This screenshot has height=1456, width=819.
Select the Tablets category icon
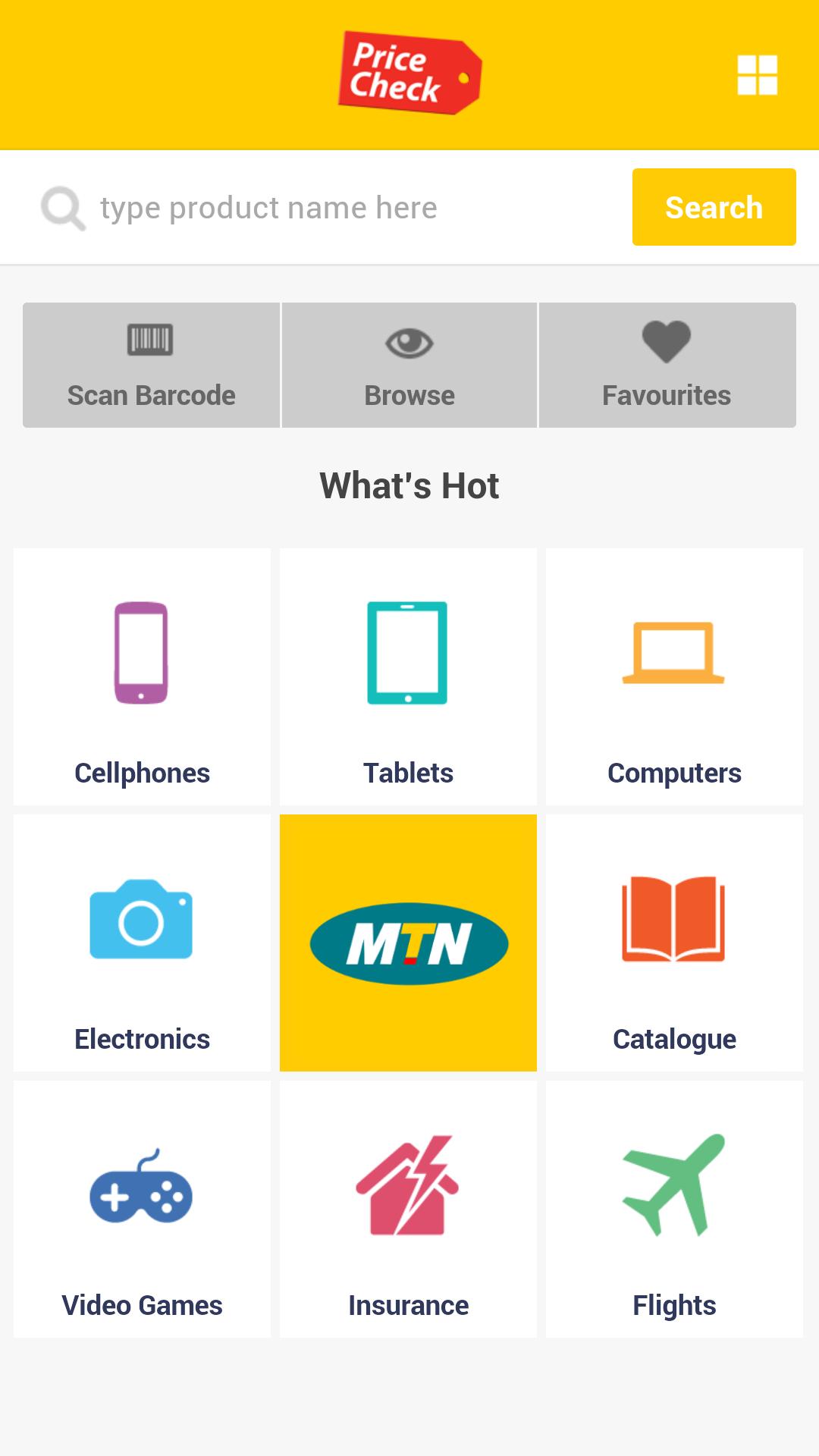pyautogui.click(x=408, y=652)
